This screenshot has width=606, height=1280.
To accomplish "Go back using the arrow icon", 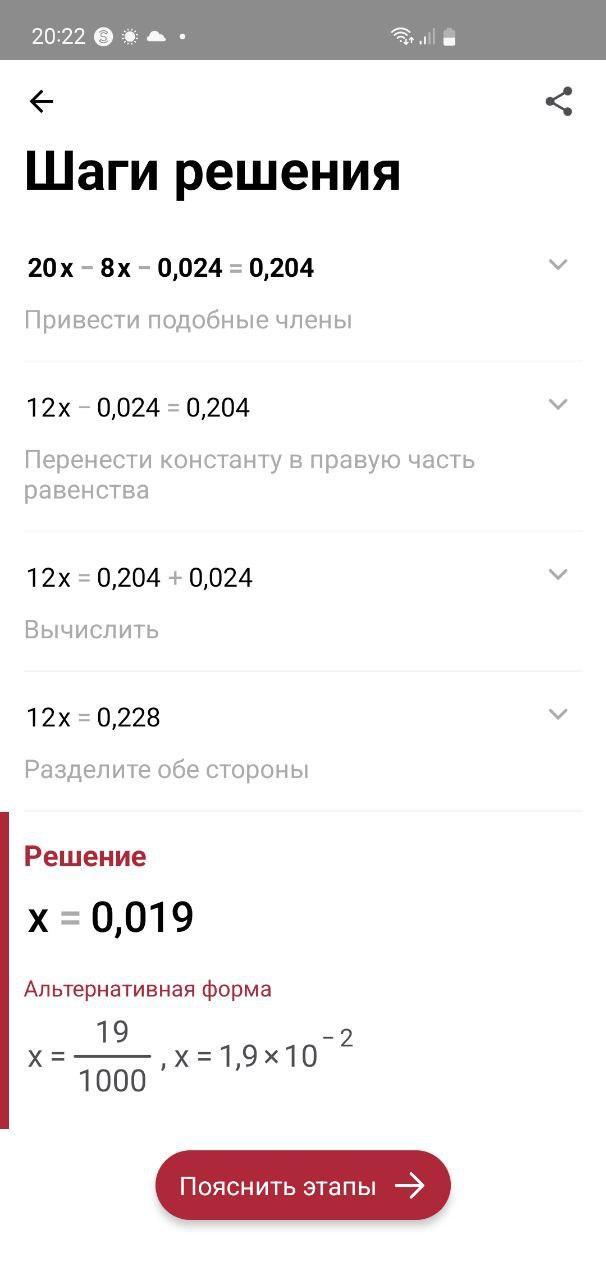I will tap(41, 101).
